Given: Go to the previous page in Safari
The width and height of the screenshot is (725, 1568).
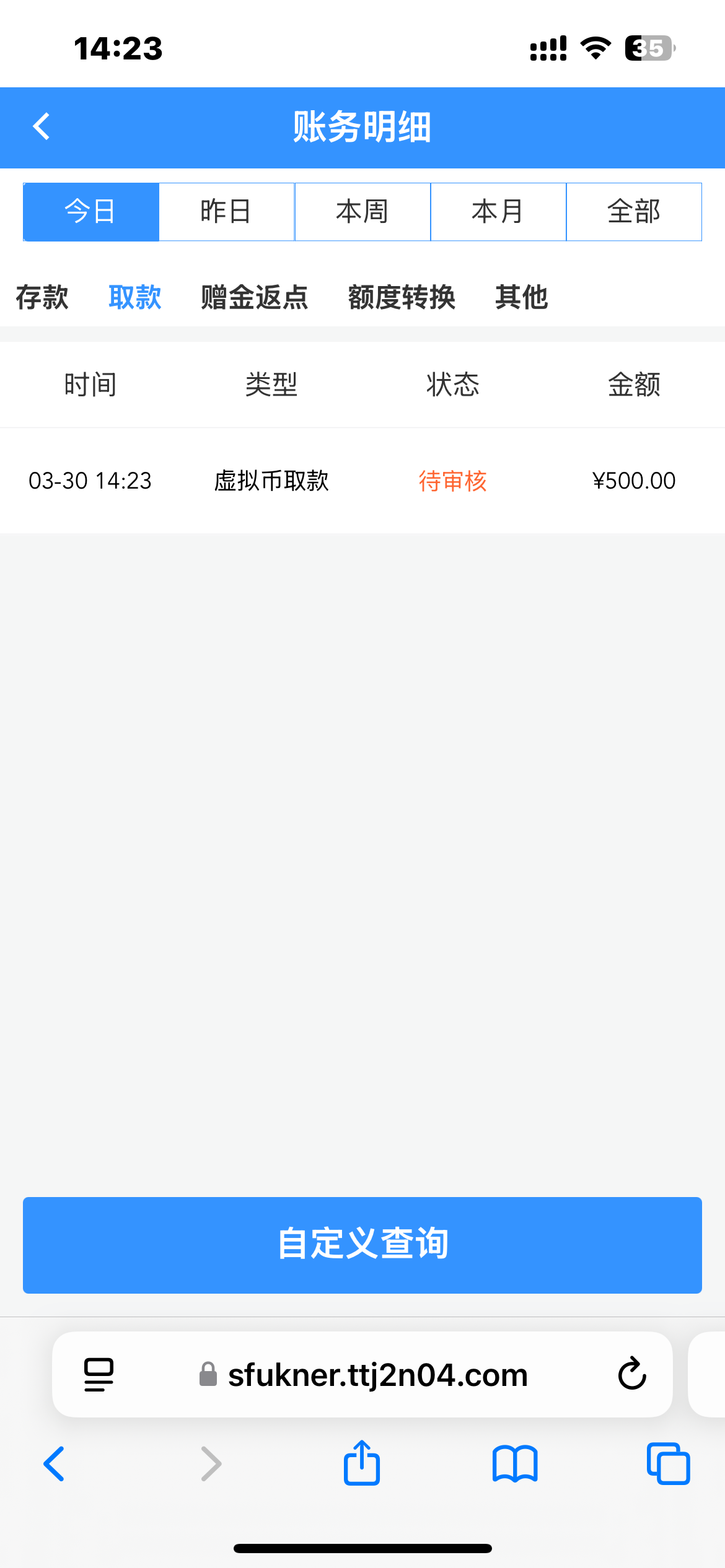Looking at the screenshot, I should [55, 1464].
